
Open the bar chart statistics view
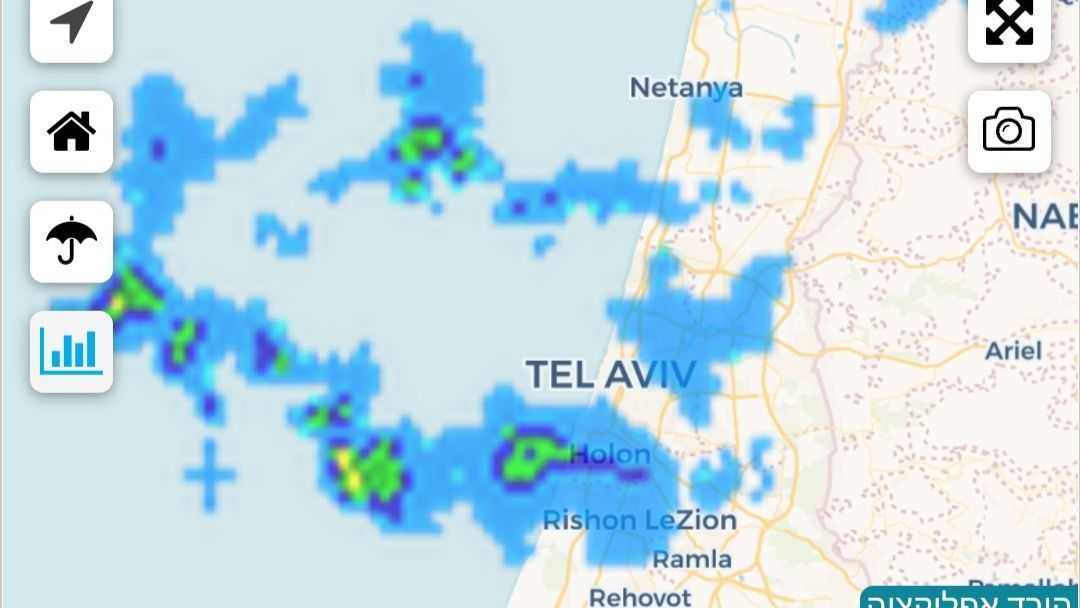[x=71, y=351]
